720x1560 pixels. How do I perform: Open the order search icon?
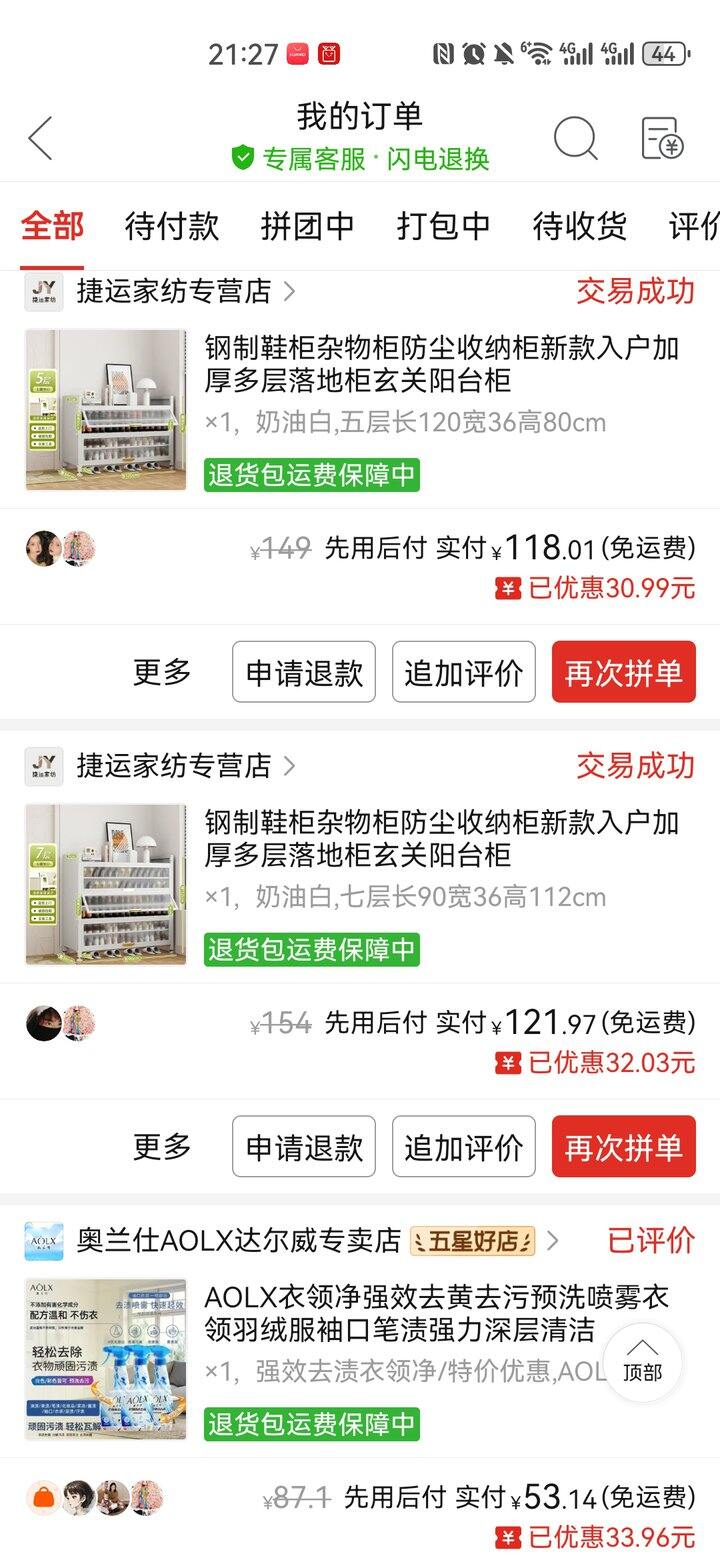click(x=576, y=138)
